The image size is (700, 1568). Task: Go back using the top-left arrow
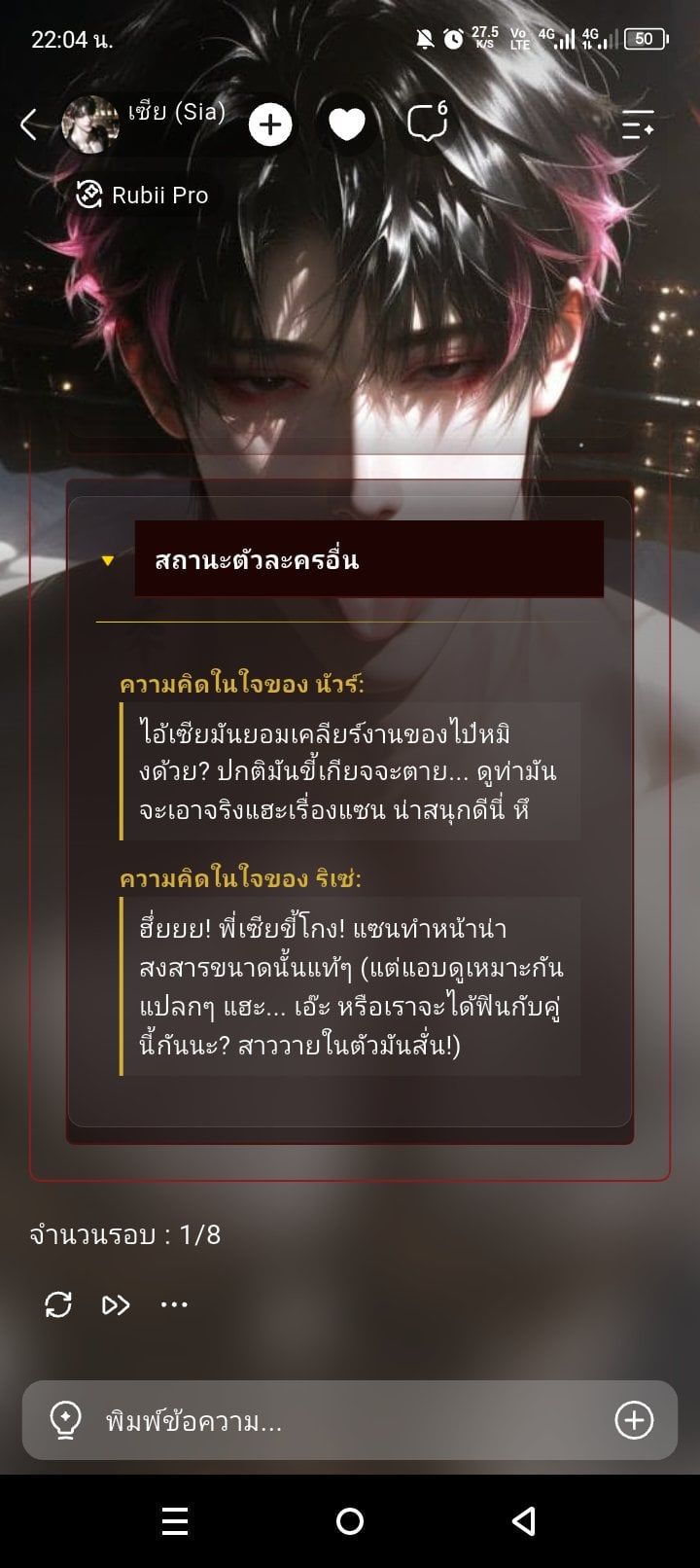(28, 125)
